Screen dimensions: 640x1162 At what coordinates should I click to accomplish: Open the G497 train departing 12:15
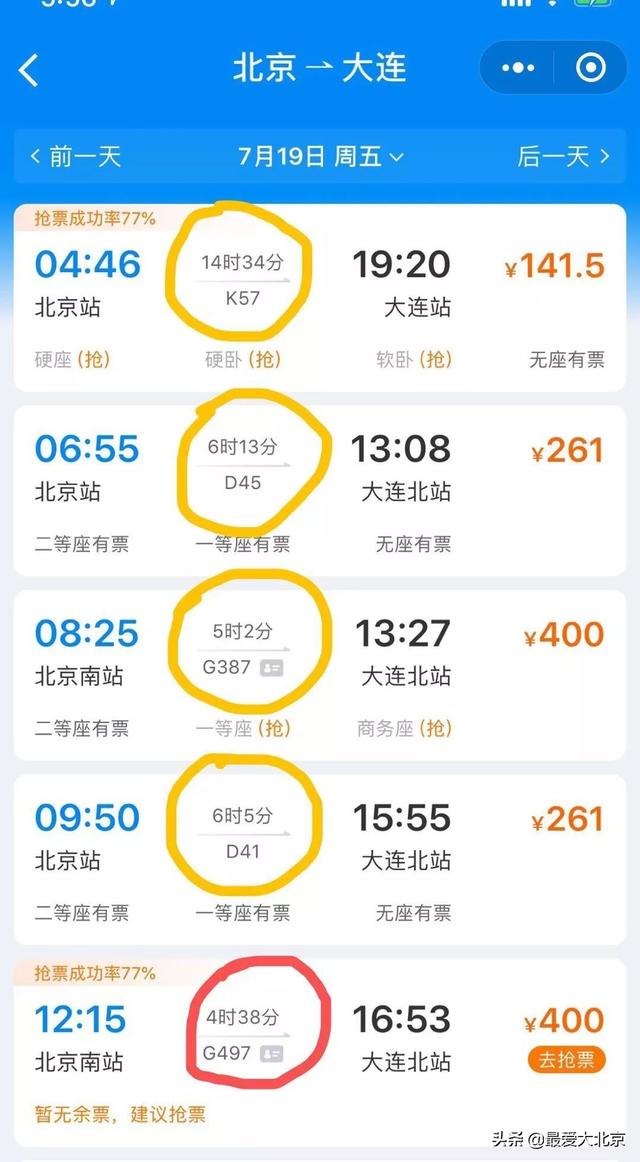click(320, 1052)
